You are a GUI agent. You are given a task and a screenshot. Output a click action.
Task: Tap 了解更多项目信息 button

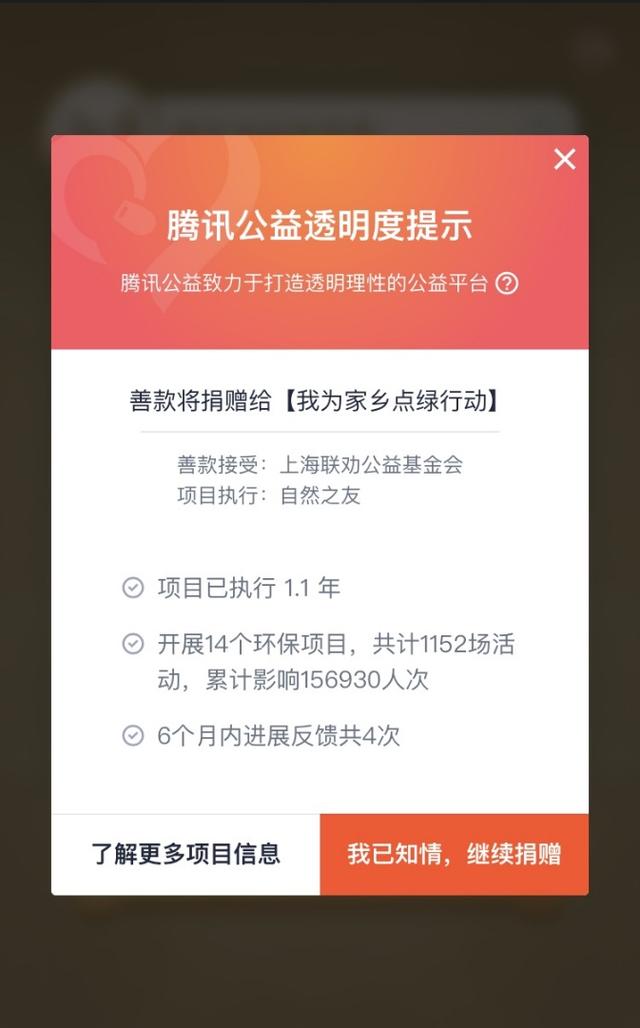point(186,854)
